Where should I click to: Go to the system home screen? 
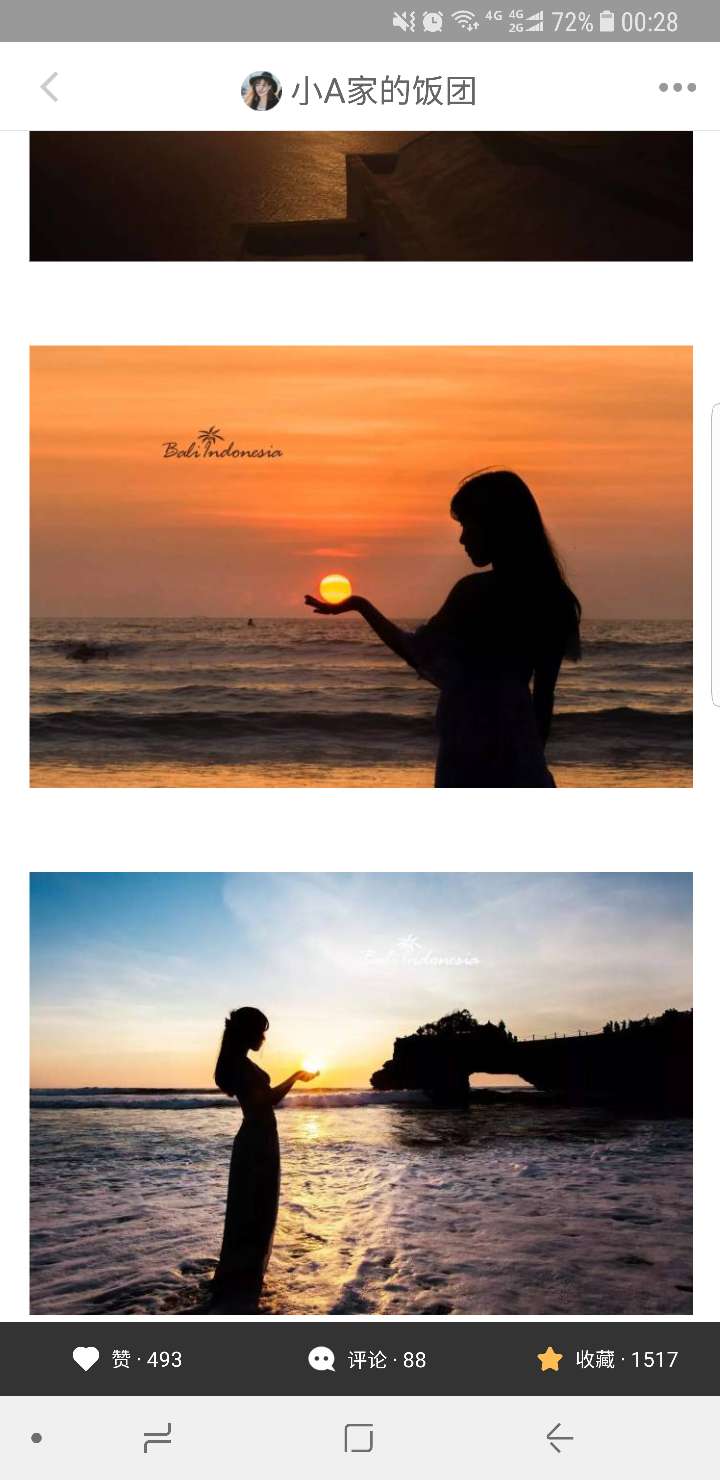pyautogui.click(x=358, y=1438)
